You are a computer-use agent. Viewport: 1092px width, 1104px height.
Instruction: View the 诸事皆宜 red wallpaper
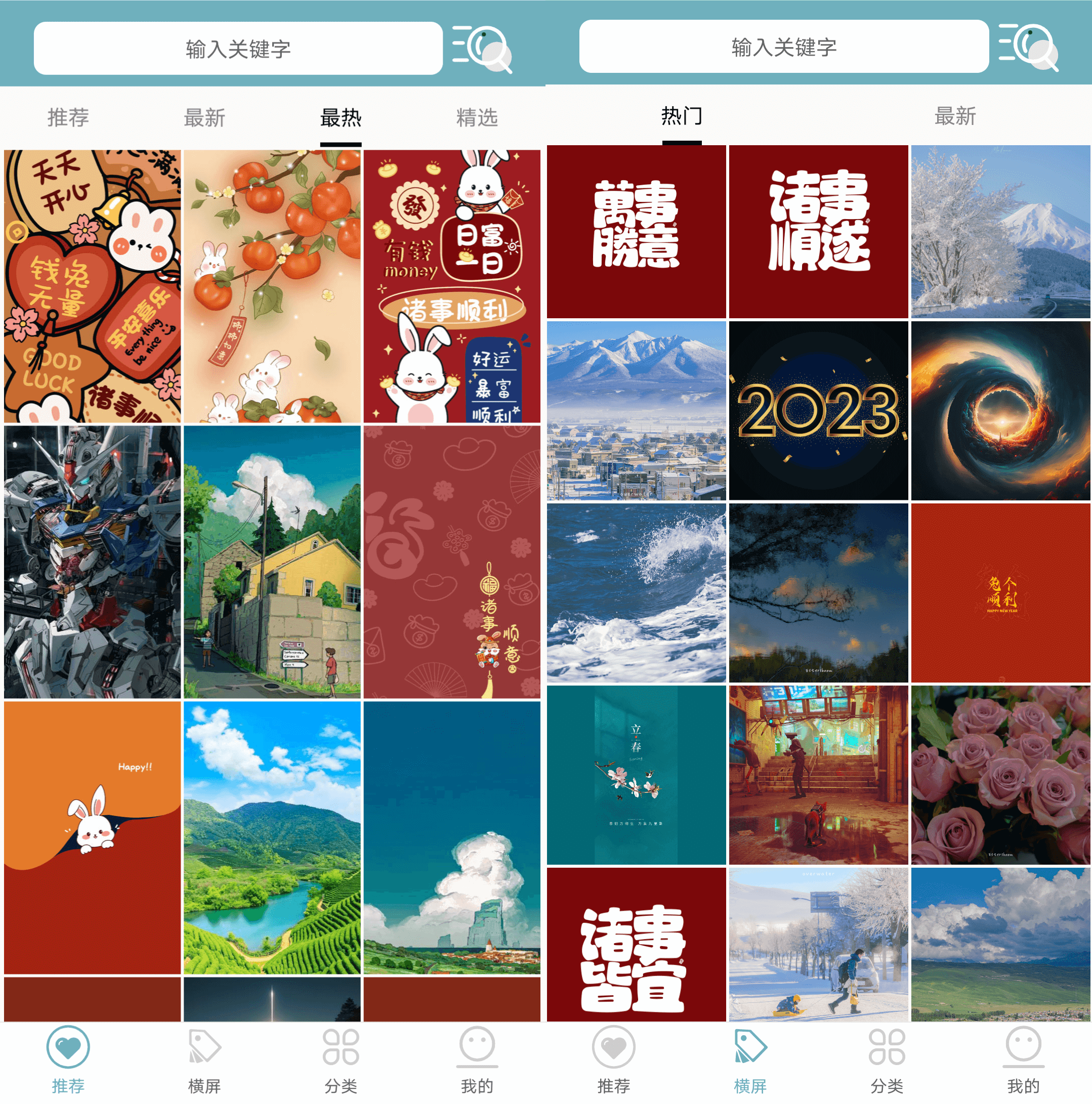[x=636, y=944]
